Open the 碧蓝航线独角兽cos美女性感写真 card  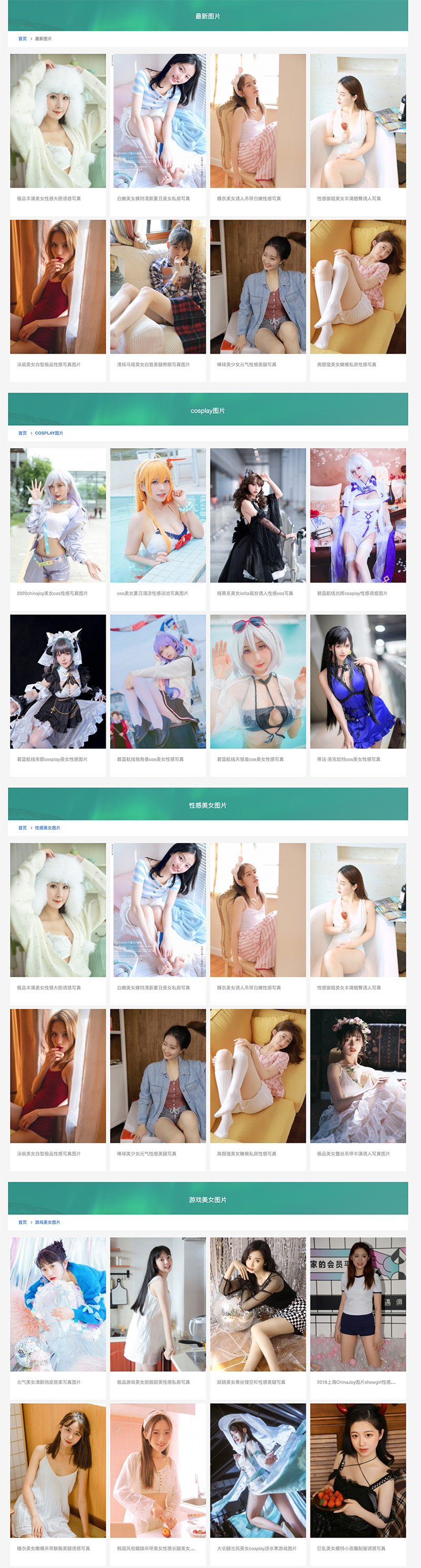pos(157,682)
